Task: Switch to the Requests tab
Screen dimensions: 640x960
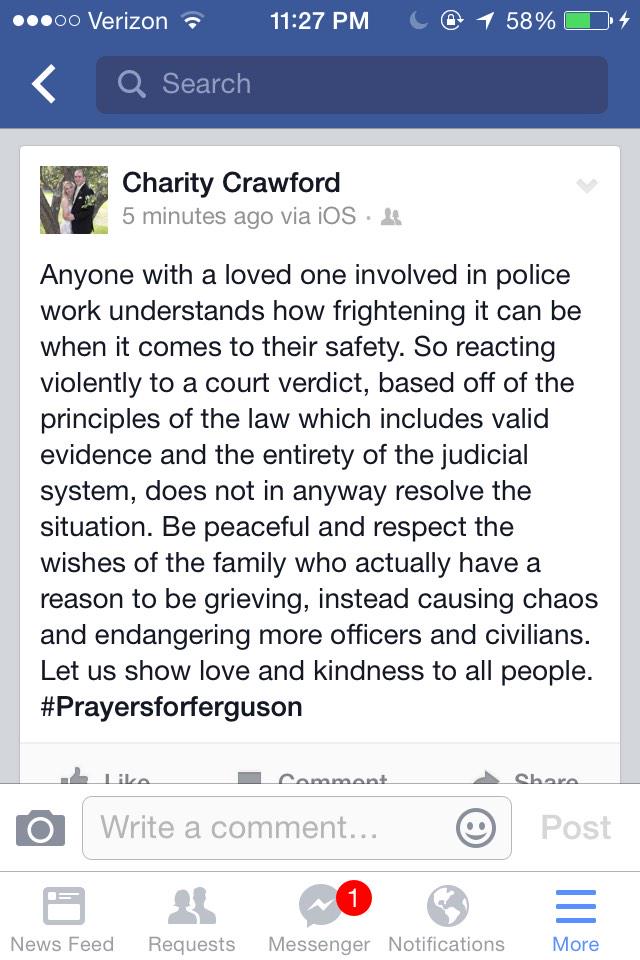Action: click(191, 920)
